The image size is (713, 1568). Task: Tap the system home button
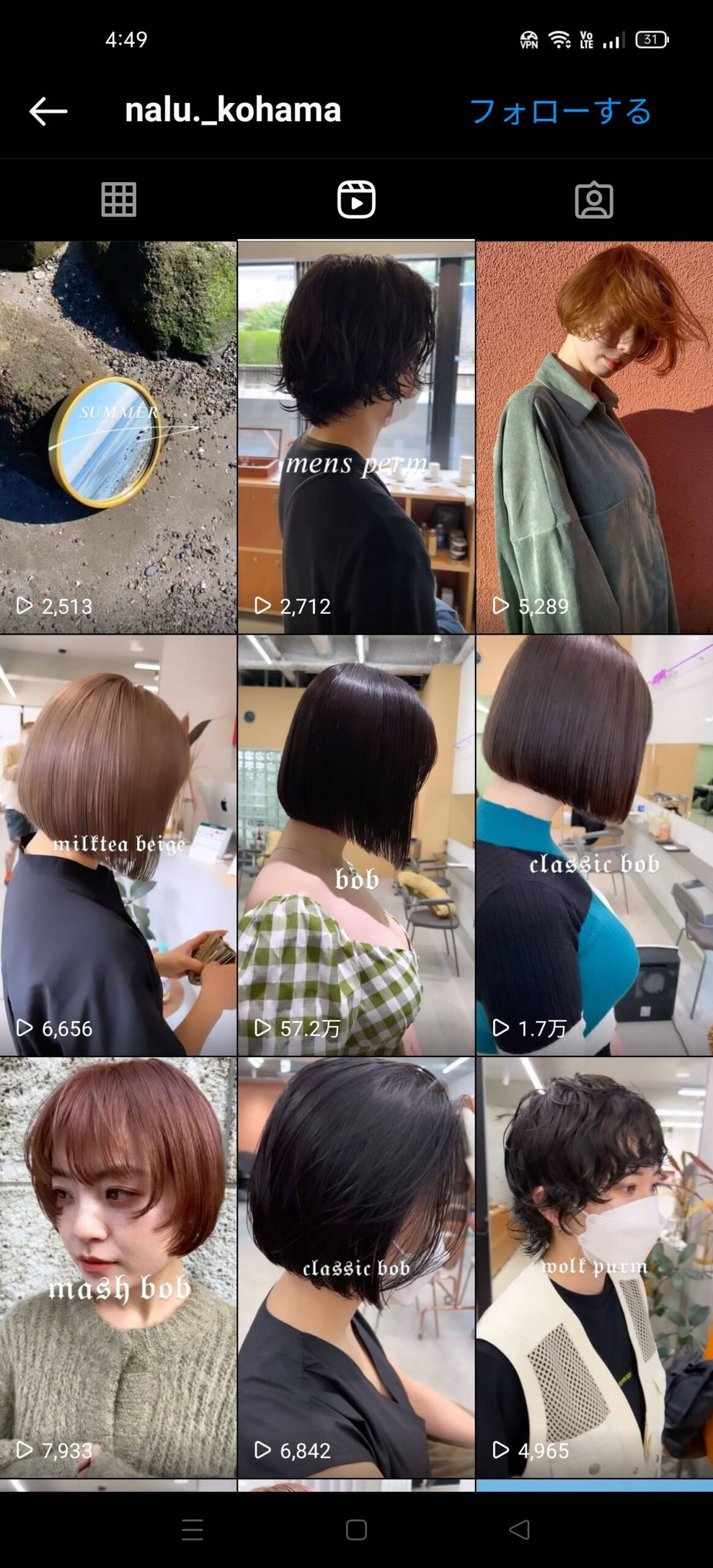coord(356,1529)
